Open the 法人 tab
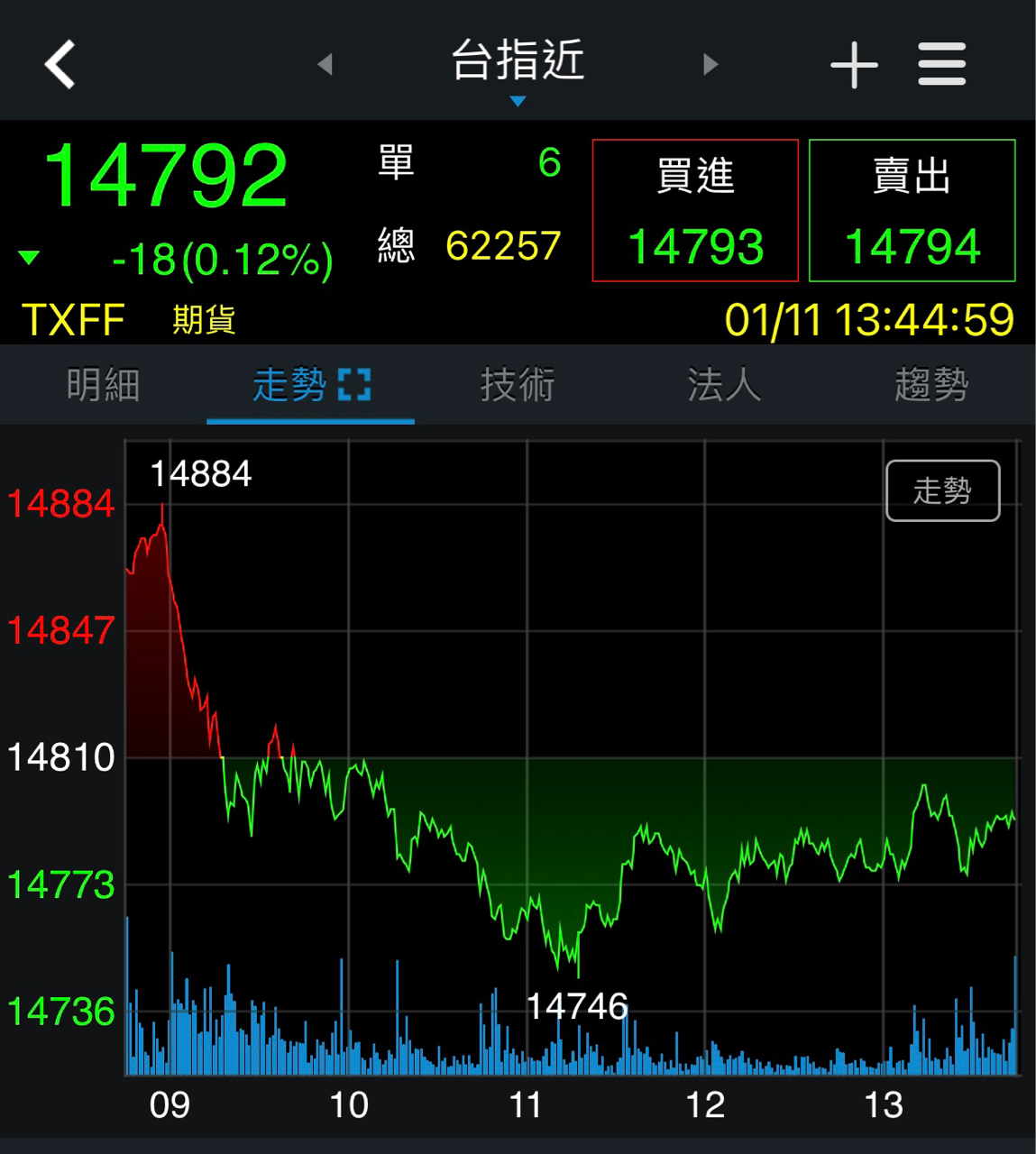The image size is (1036, 1154). pyautogui.click(x=725, y=383)
